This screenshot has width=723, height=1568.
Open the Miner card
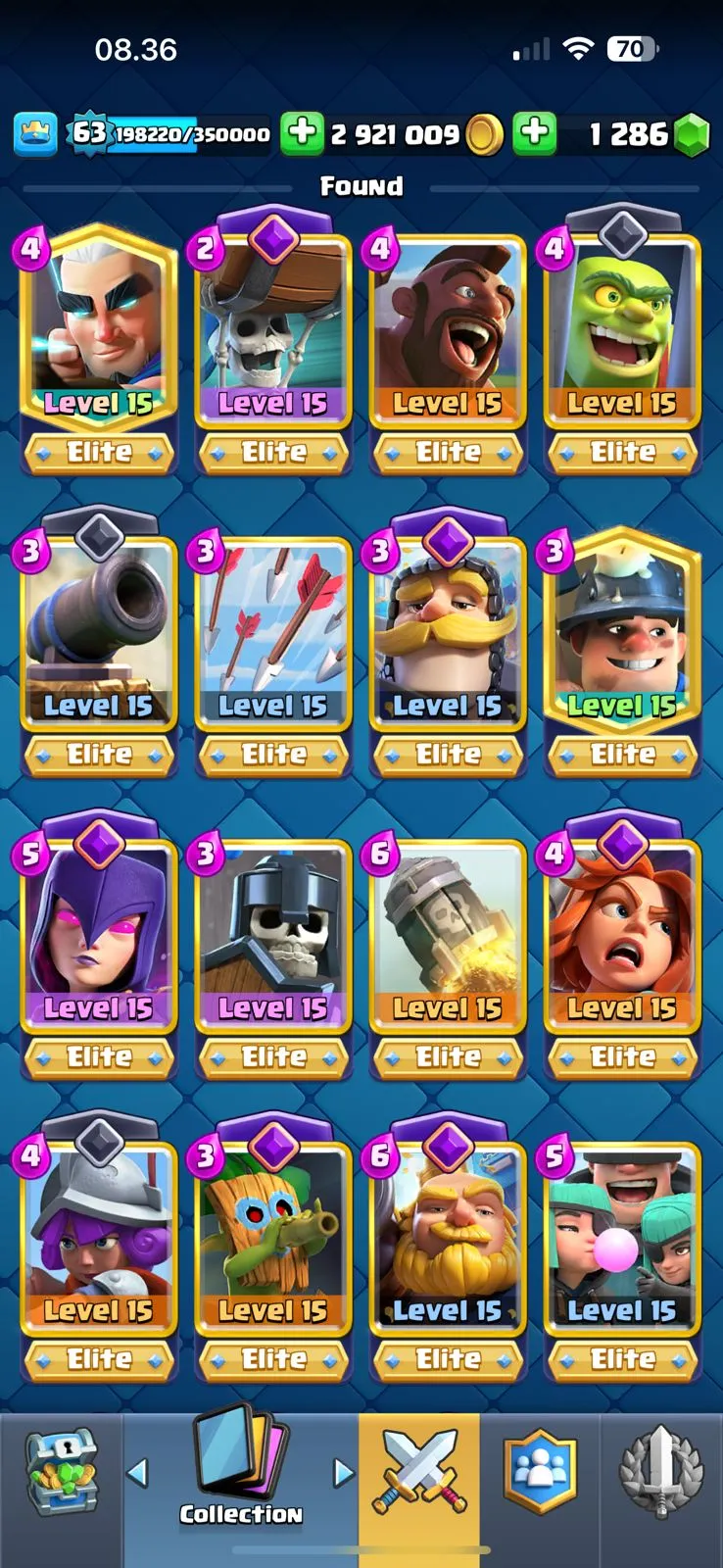622,637
